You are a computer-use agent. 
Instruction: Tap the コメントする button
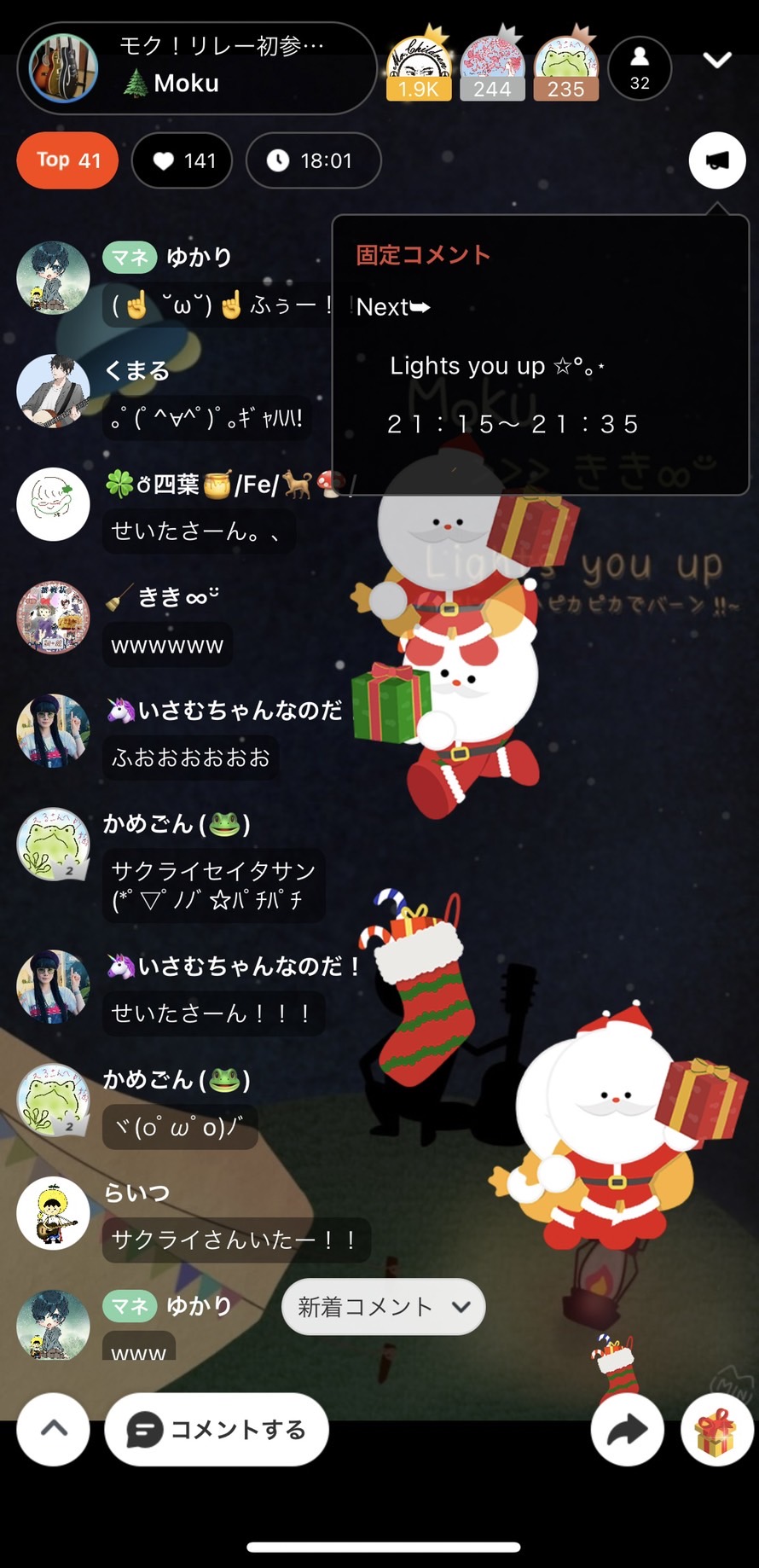217,1430
